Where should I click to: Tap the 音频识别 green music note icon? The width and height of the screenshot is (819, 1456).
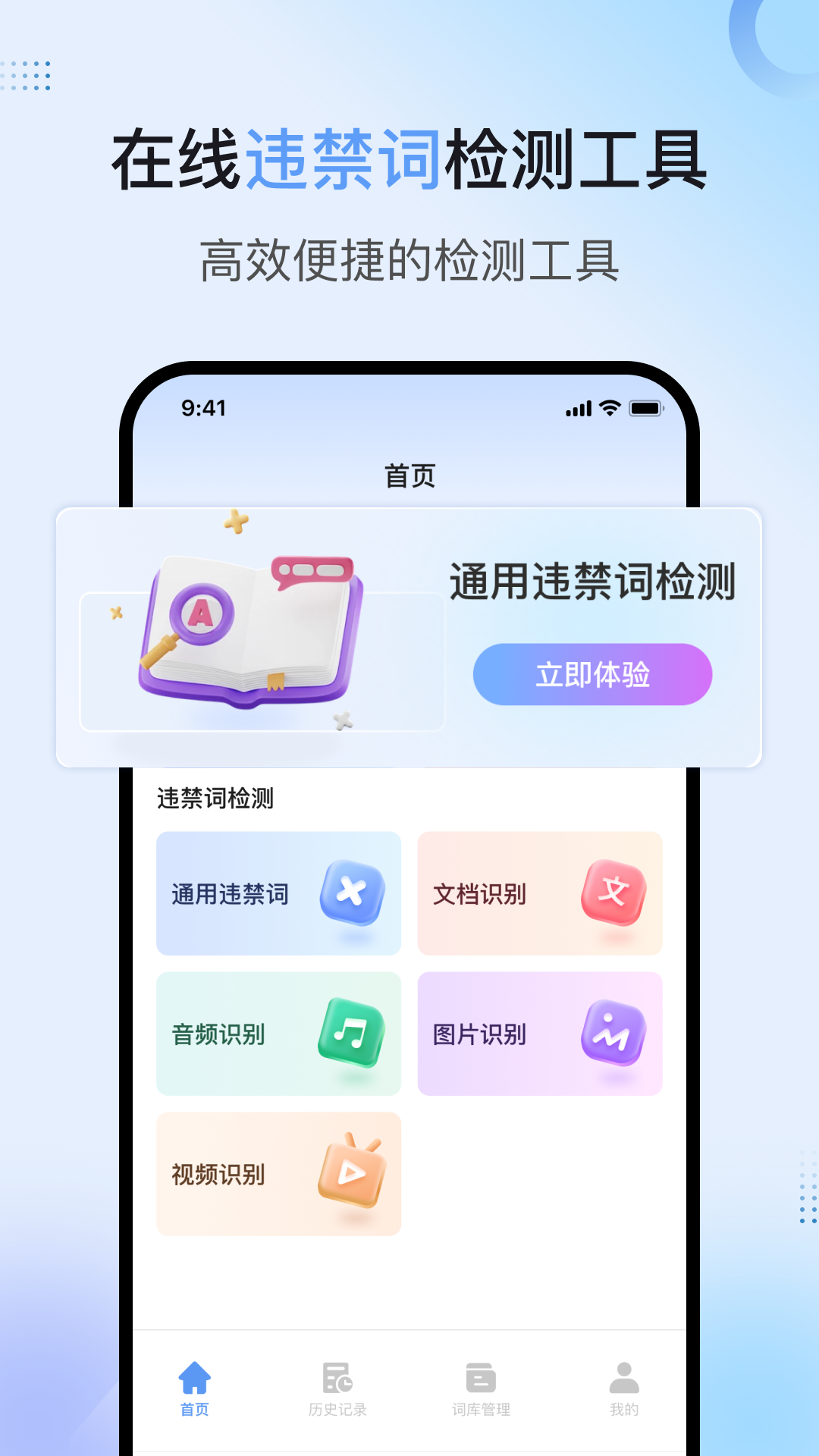351,1033
